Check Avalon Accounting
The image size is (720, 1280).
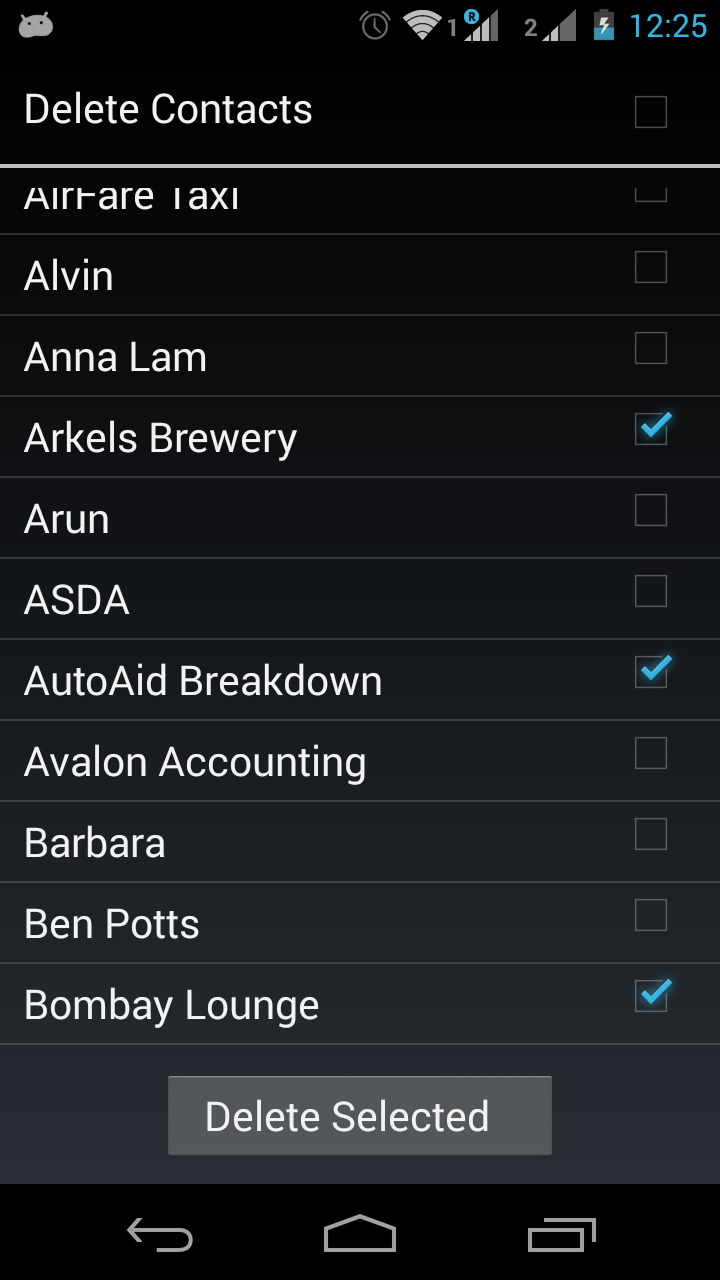pos(650,753)
